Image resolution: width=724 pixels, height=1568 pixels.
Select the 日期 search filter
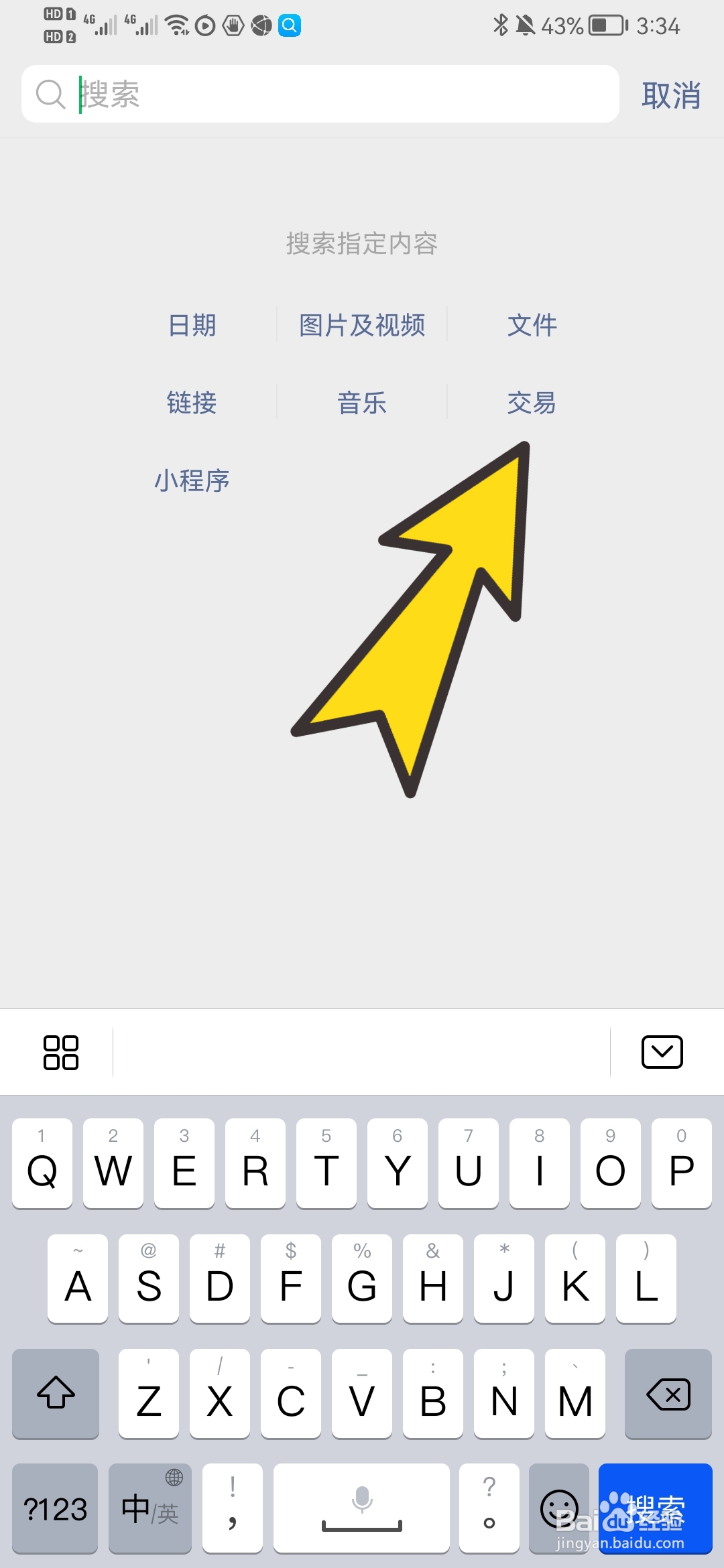tap(192, 326)
